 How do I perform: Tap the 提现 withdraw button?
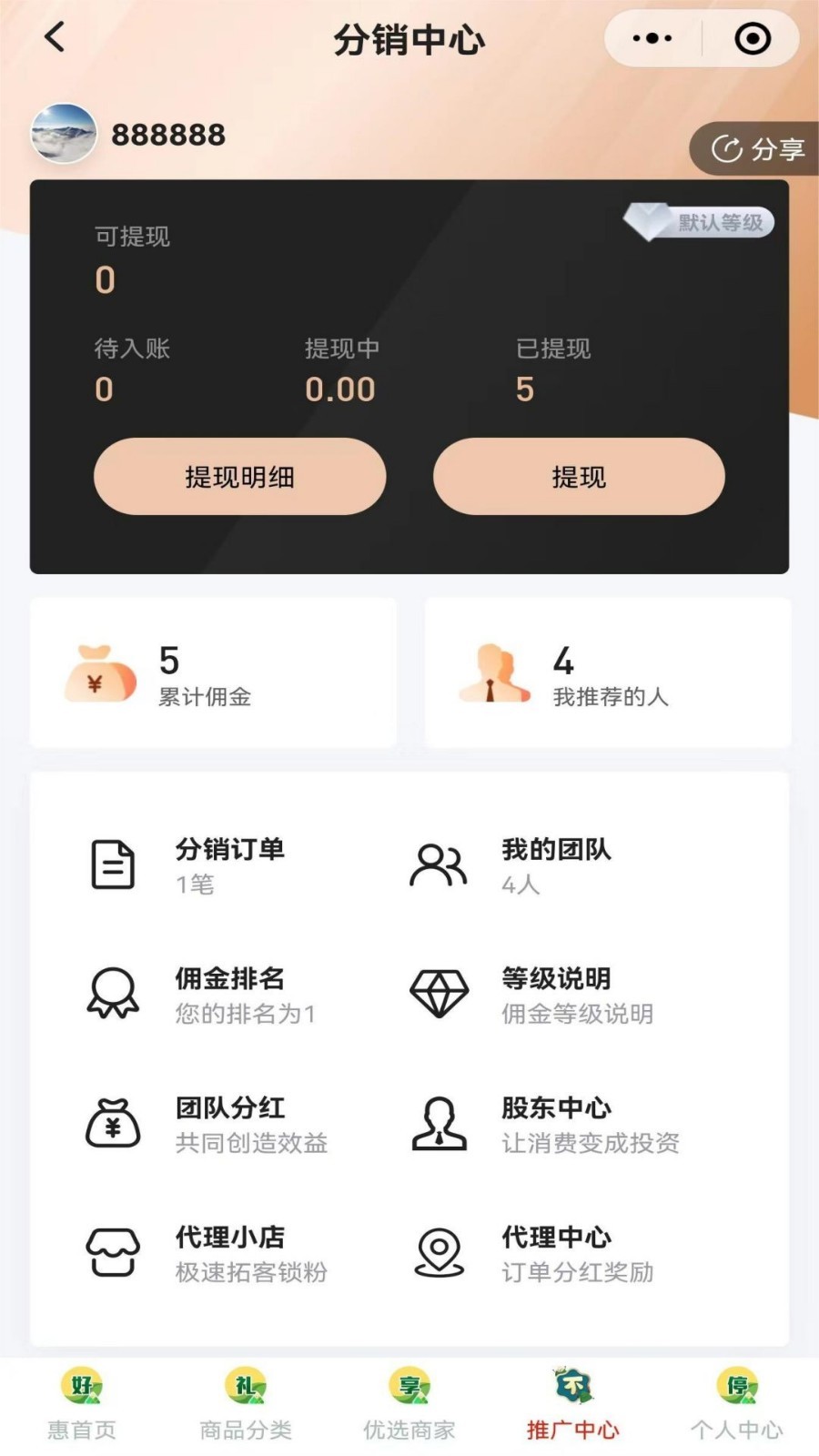click(579, 477)
